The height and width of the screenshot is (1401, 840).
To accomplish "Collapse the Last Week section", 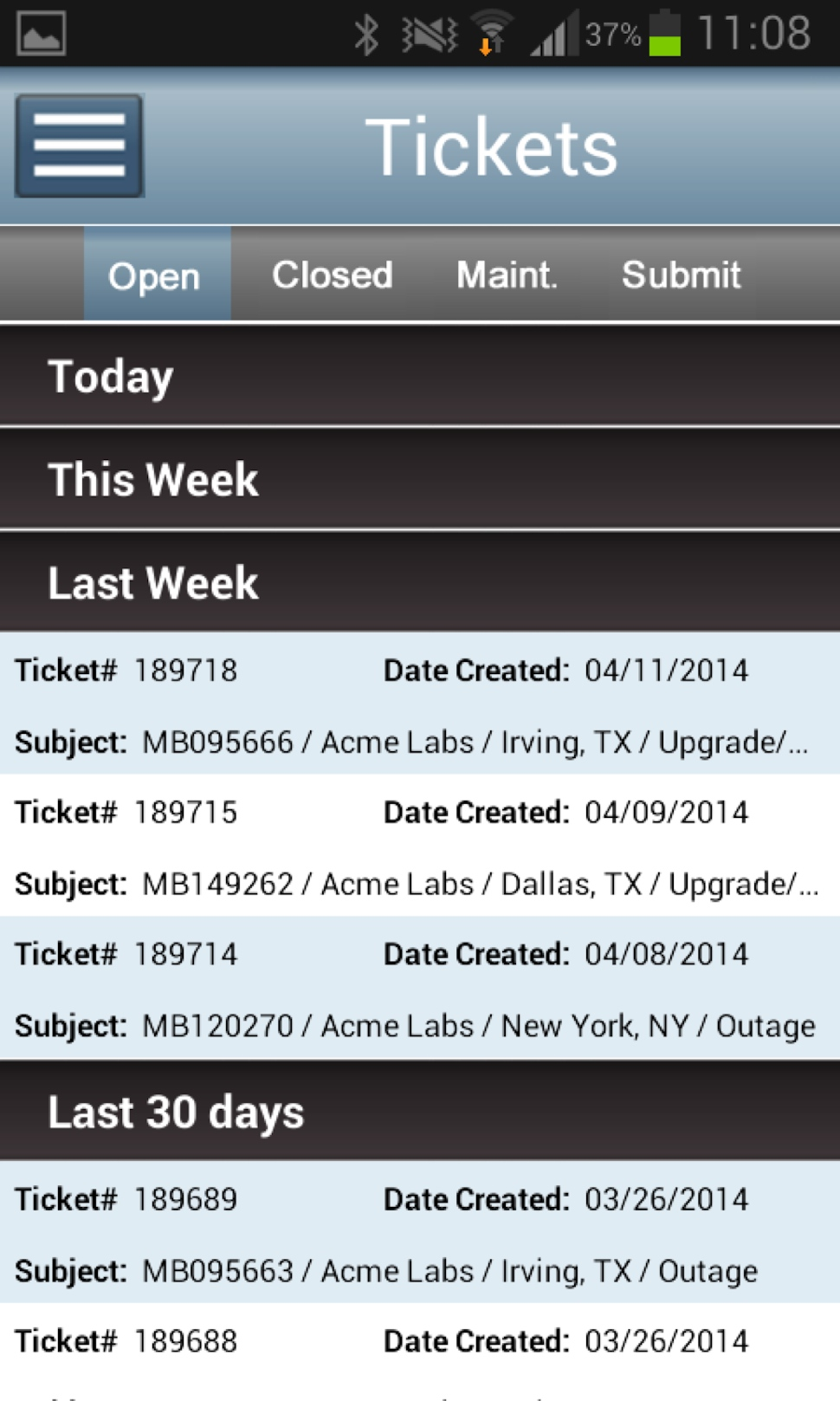I will click(420, 583).
